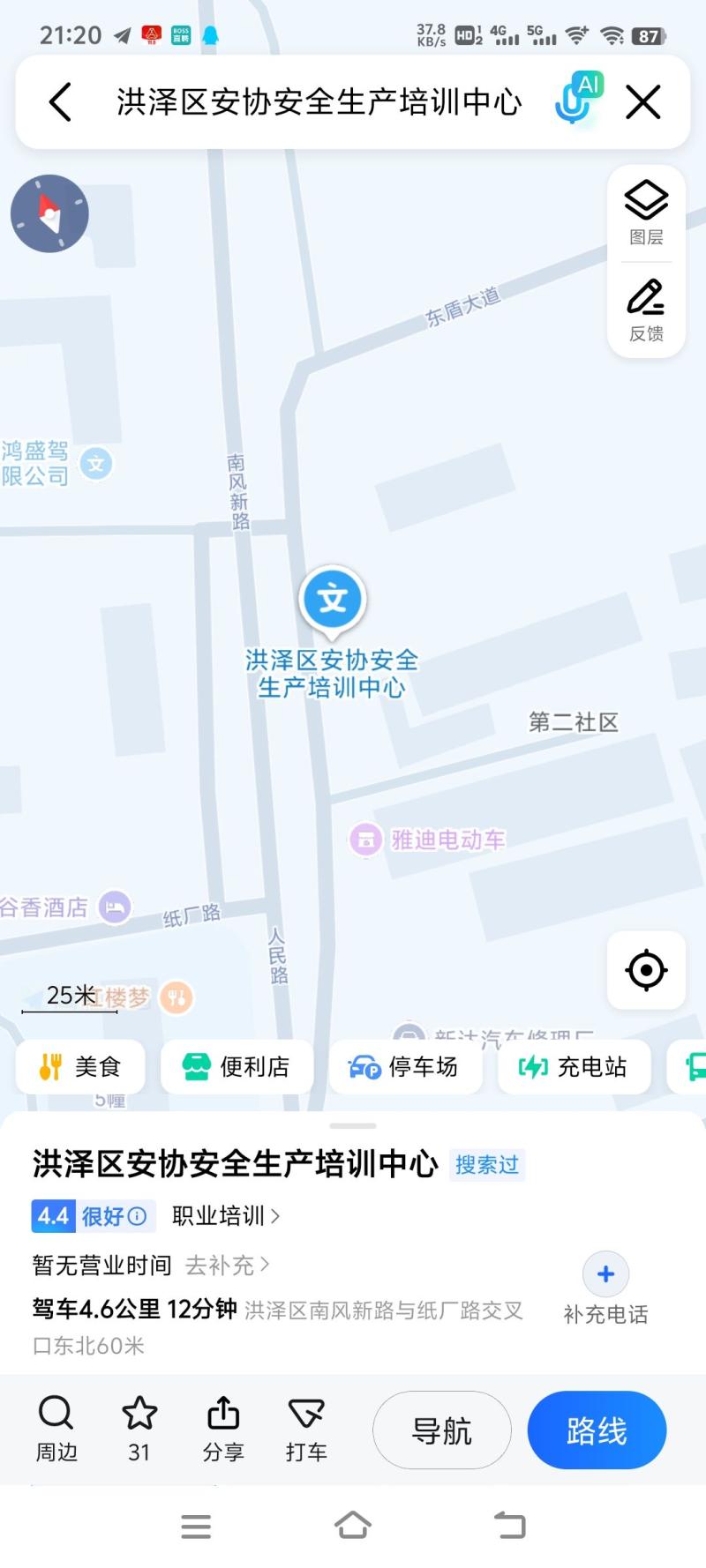
Task: Select the 充电站 chip
Action: [x=574, y=1067]
